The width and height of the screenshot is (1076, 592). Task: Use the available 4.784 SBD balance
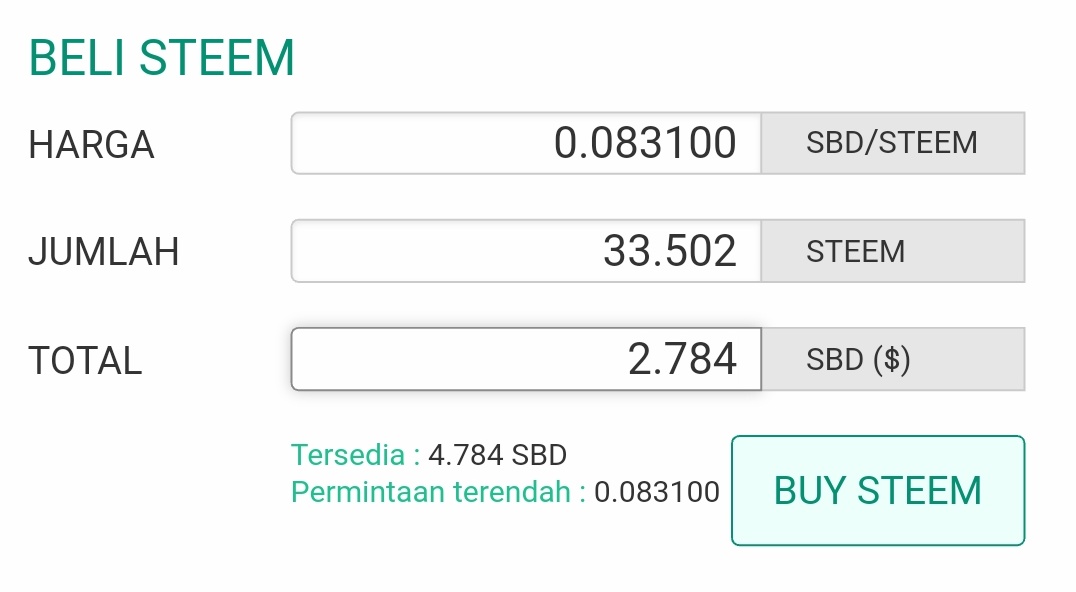tap(497, 456)
